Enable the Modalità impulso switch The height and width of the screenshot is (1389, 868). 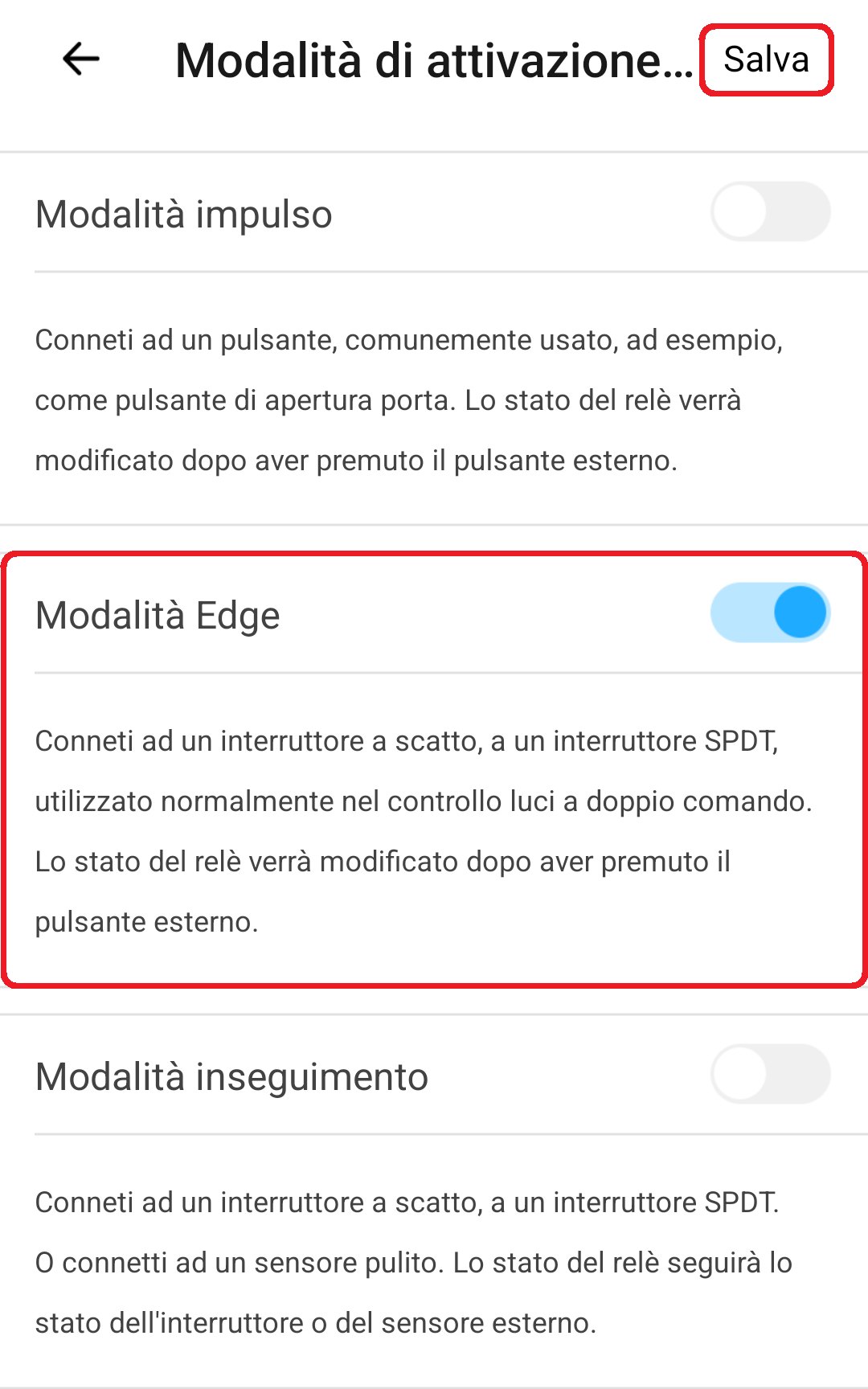click(x=770, y=211)
